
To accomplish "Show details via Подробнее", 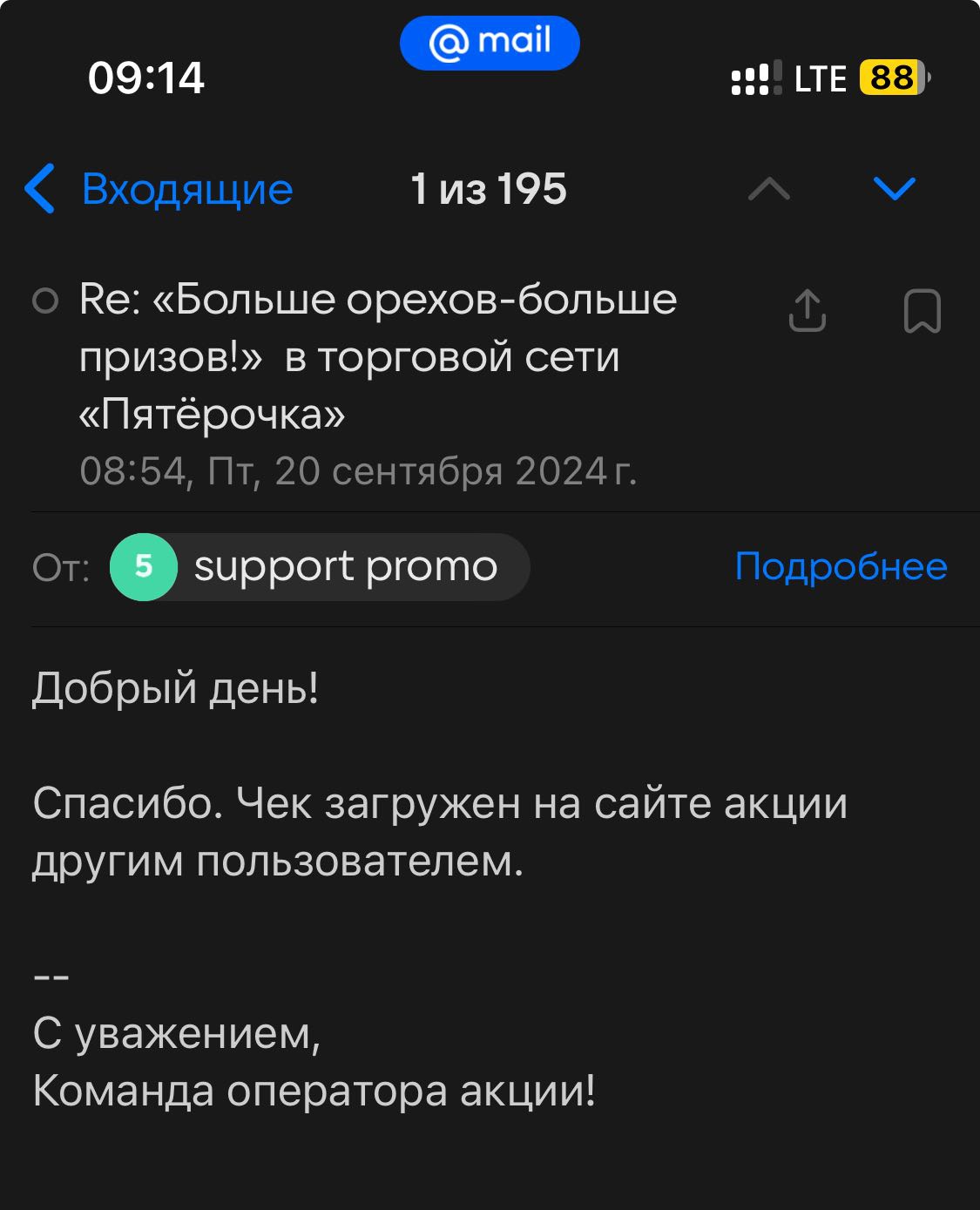I will coord(841,567).
